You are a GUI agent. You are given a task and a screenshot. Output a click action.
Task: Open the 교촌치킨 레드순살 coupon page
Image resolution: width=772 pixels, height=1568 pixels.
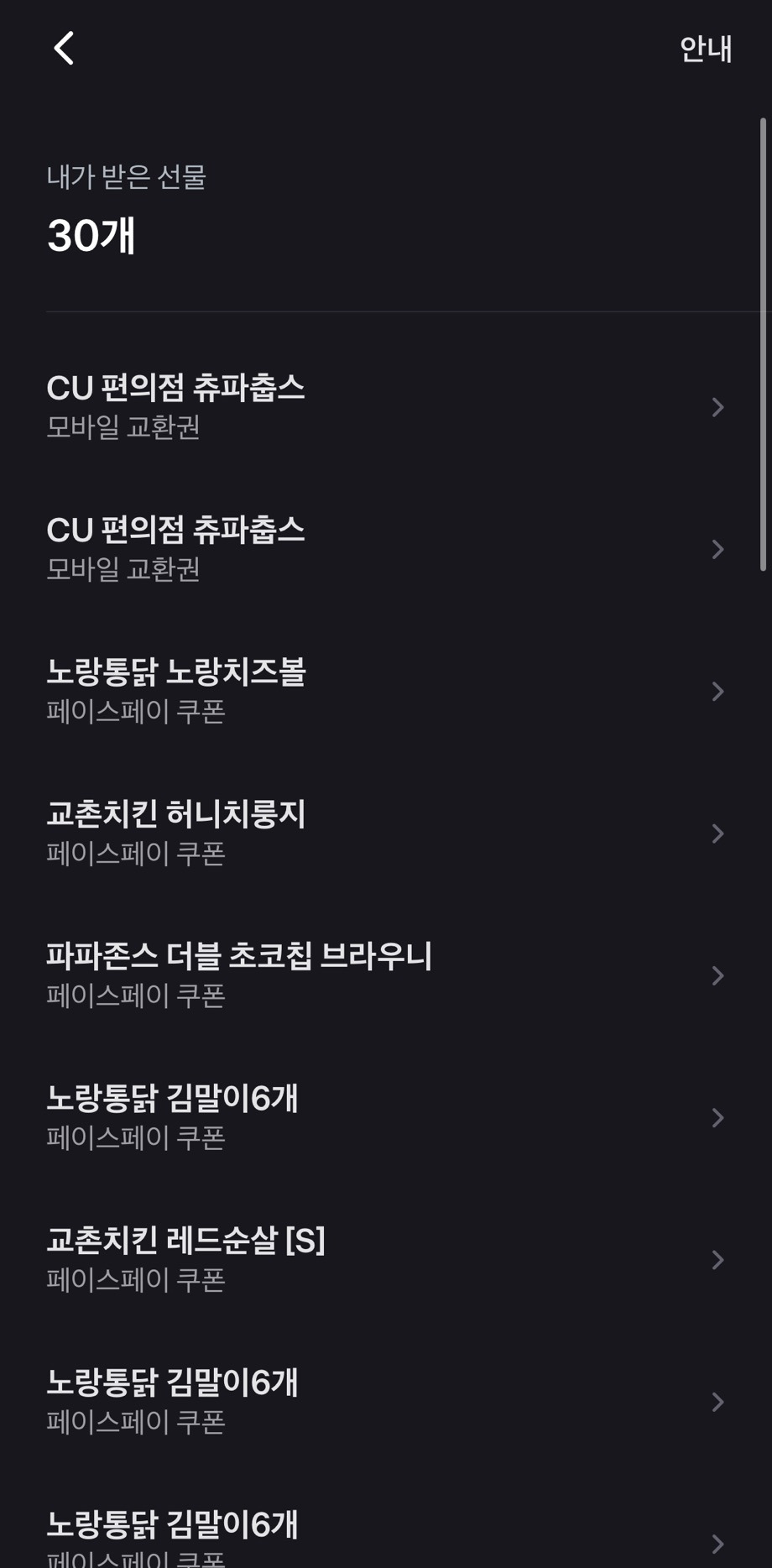click(x=336, y=1259)
